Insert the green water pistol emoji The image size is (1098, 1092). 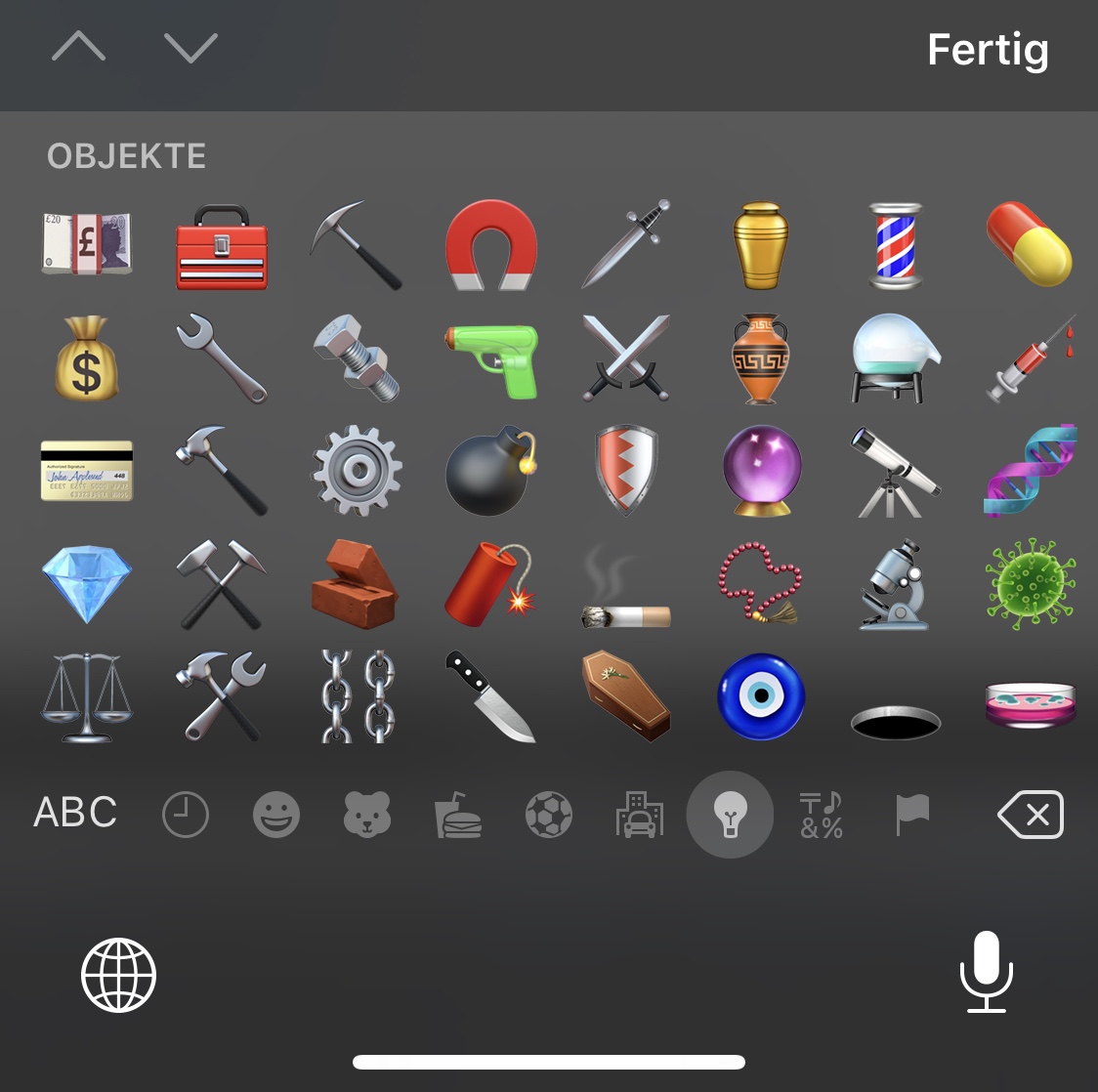[491, 360]
